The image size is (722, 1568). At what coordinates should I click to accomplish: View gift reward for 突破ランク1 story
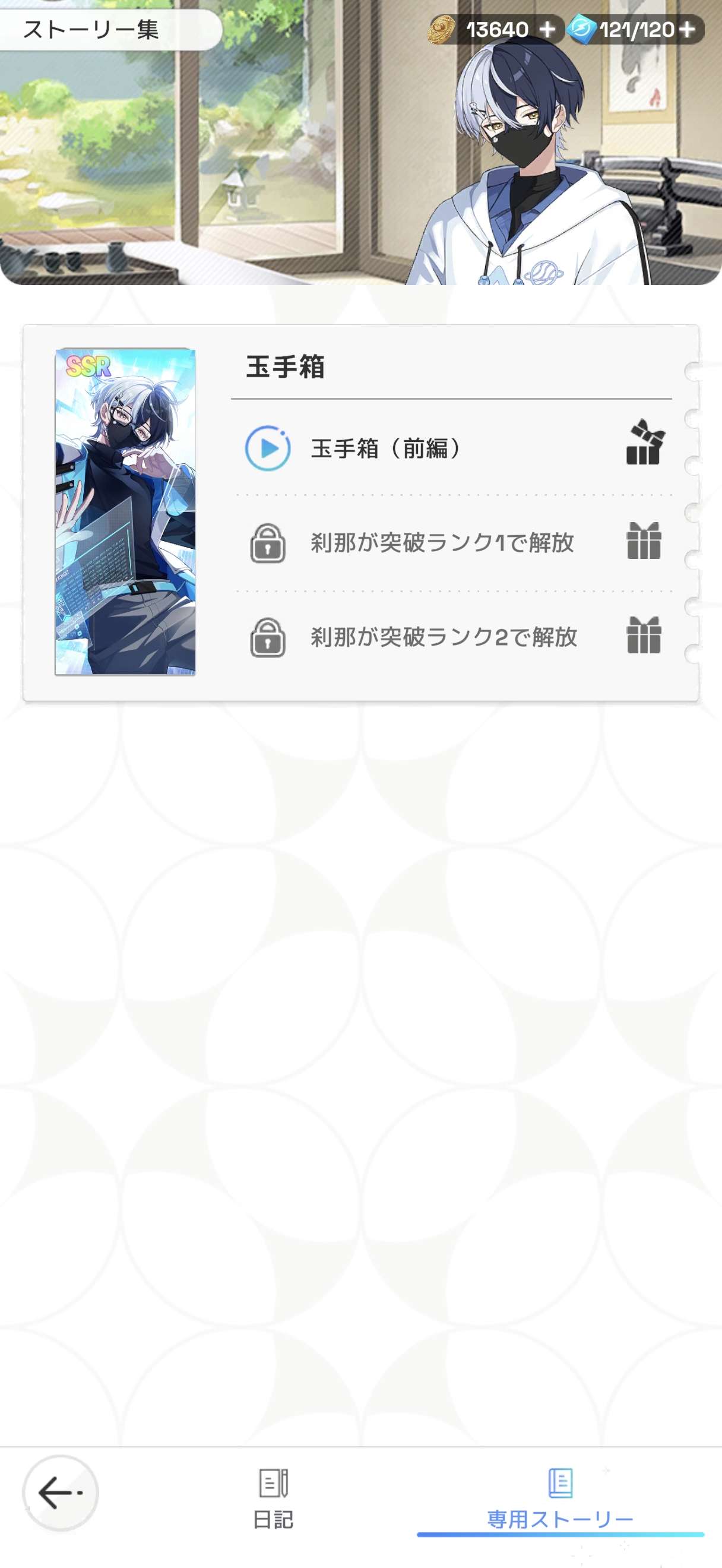(x=644, y=541)
